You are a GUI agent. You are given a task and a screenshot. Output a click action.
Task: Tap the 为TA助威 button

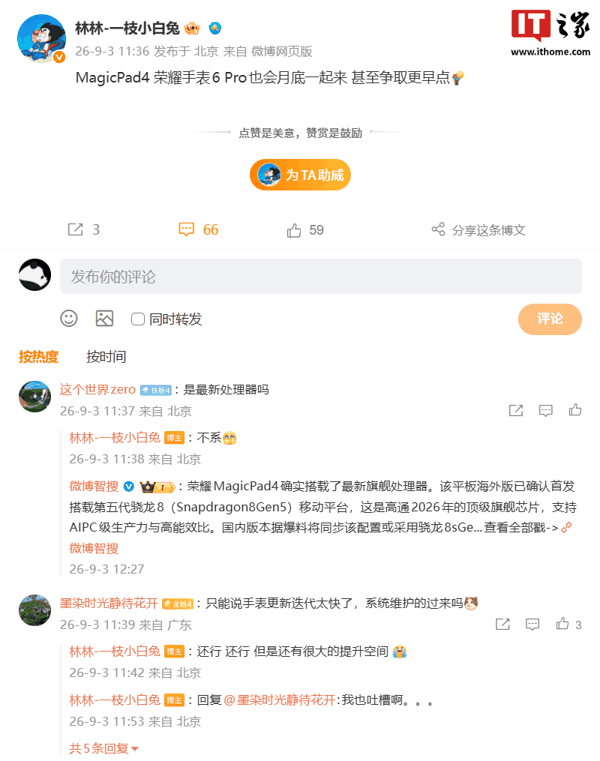pyautogui.click(x=300, y=175)
